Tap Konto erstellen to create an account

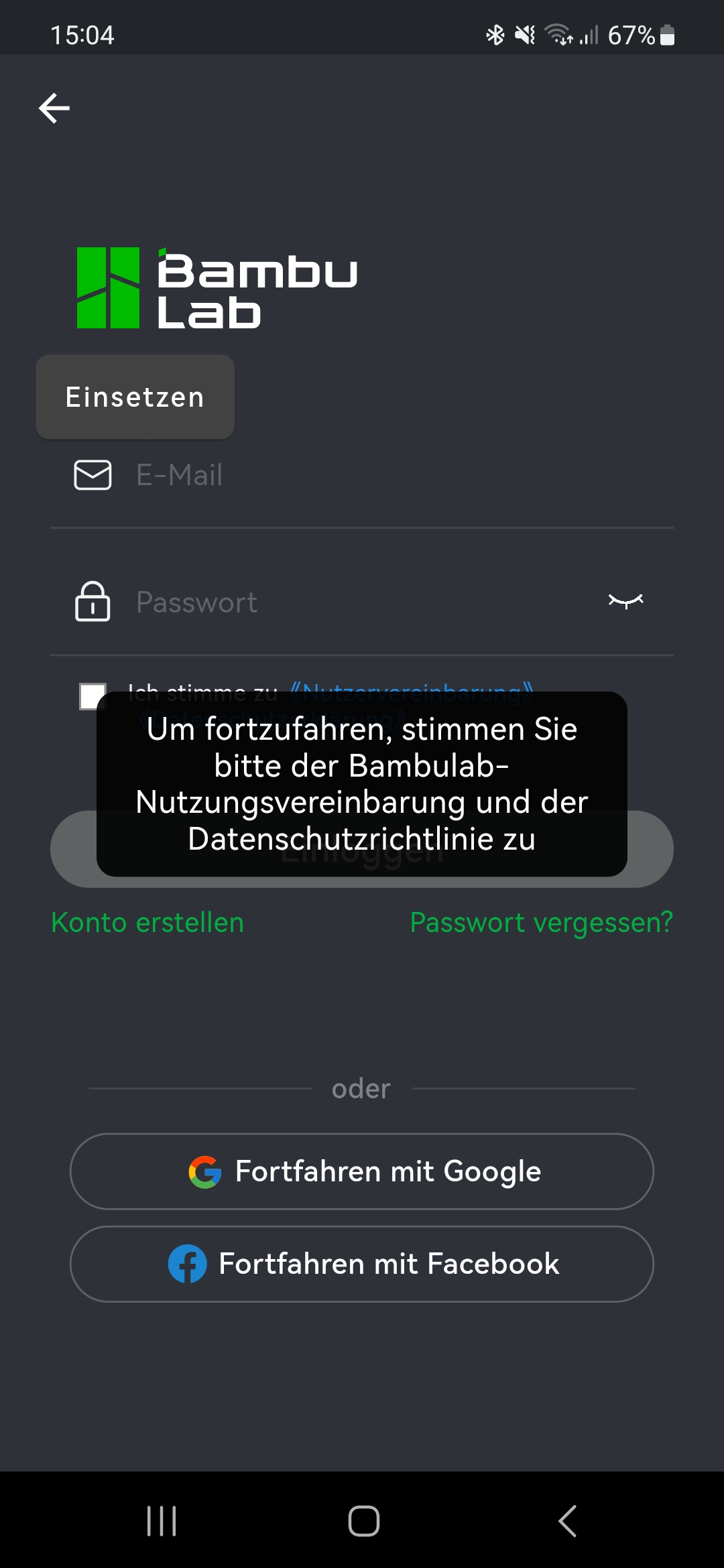147,922
